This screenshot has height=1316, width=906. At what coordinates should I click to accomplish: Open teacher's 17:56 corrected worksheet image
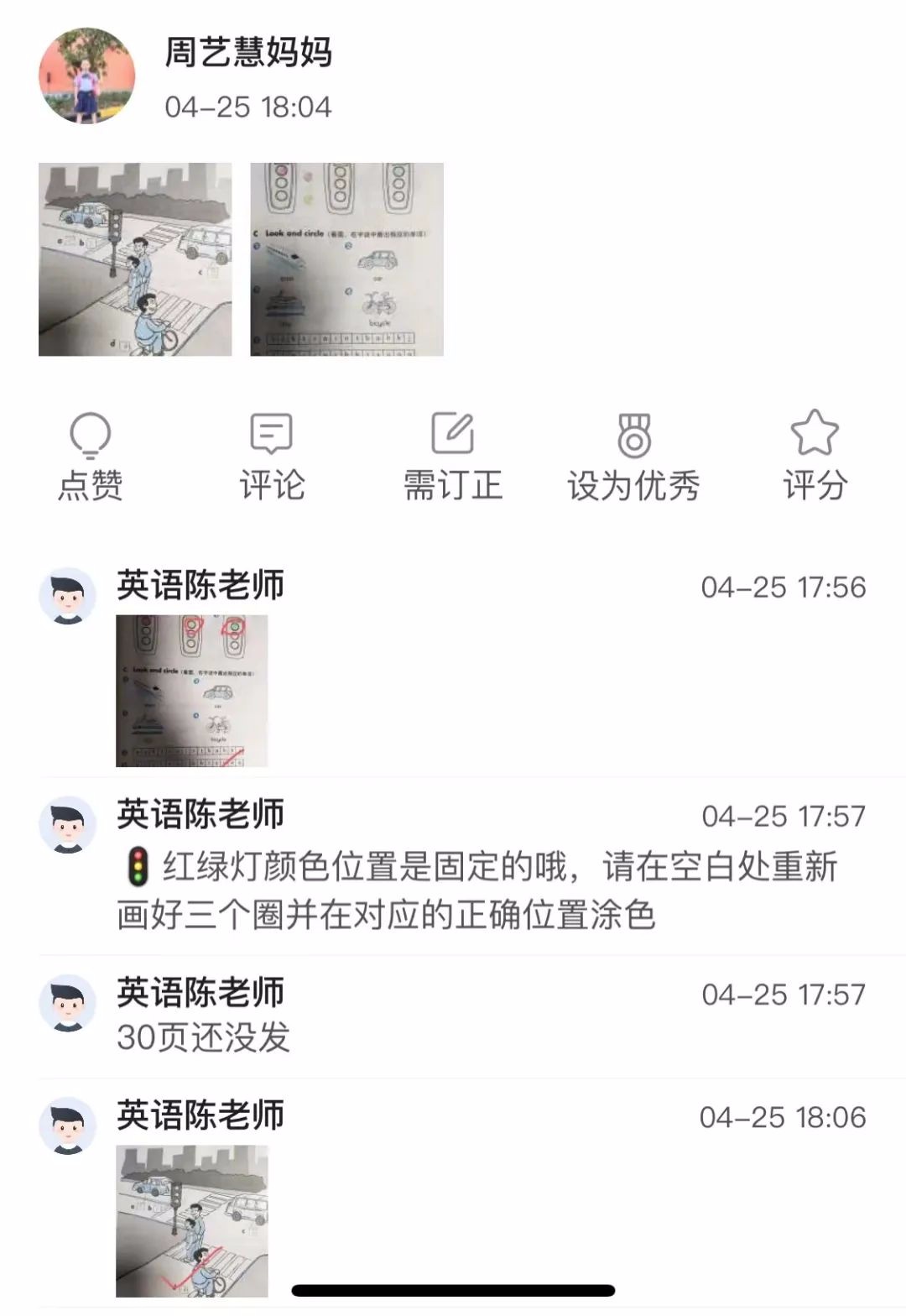tap(192, 691)
